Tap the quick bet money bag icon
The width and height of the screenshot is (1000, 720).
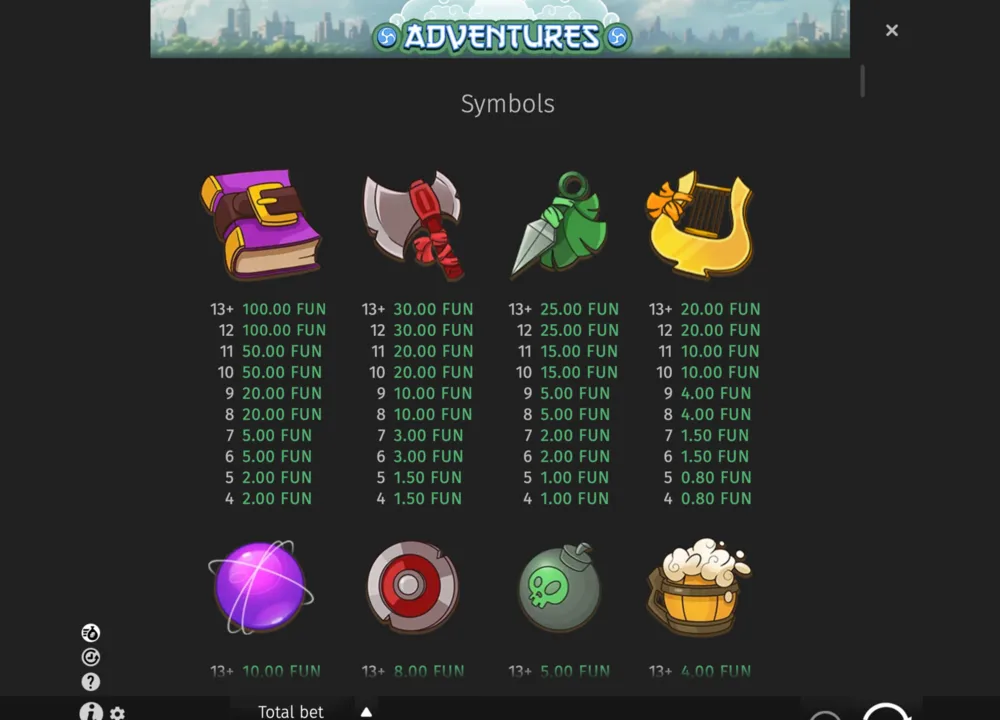click(91, 633)
